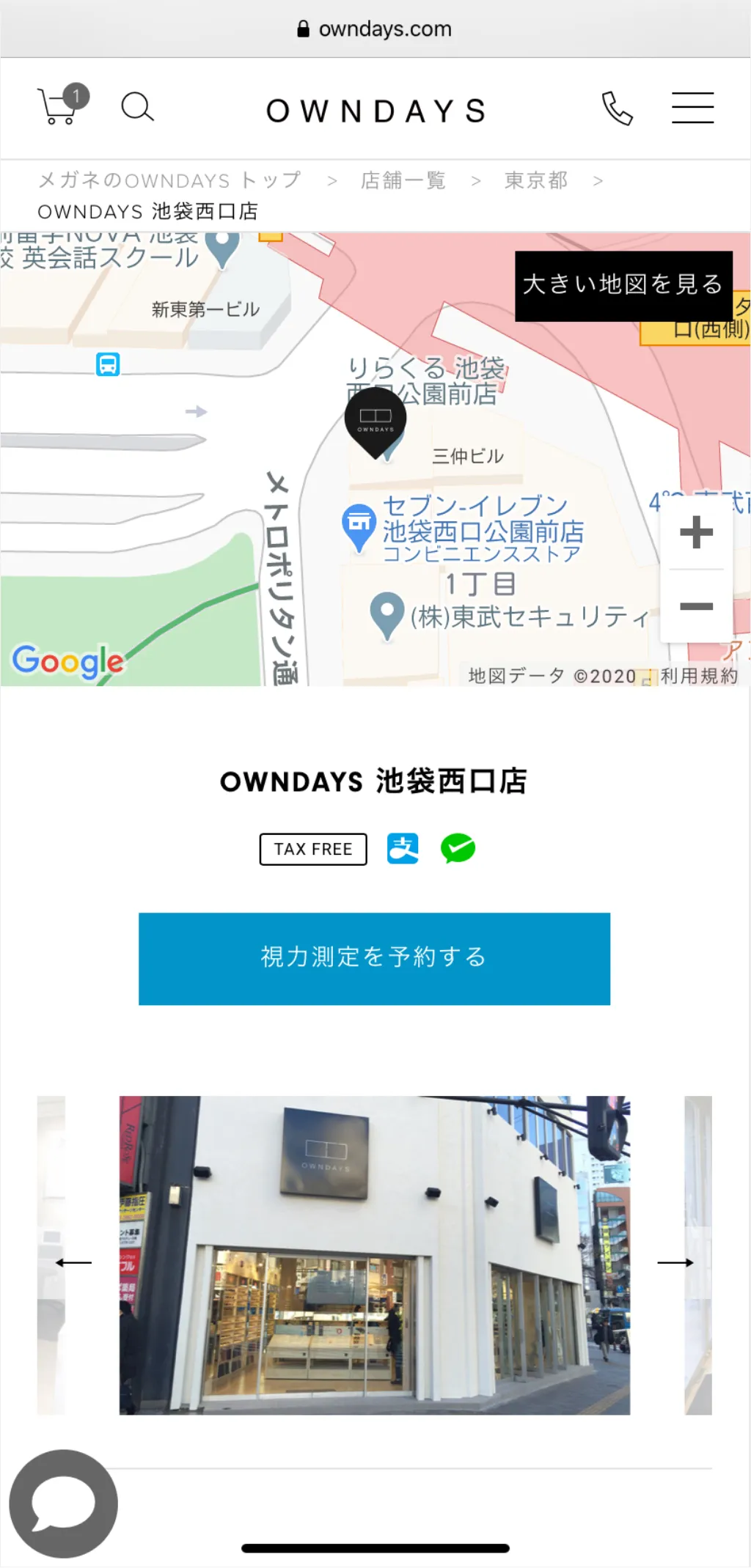Show next store photo
This screenshot has width=751, height=1568.
click(675, 1262)
